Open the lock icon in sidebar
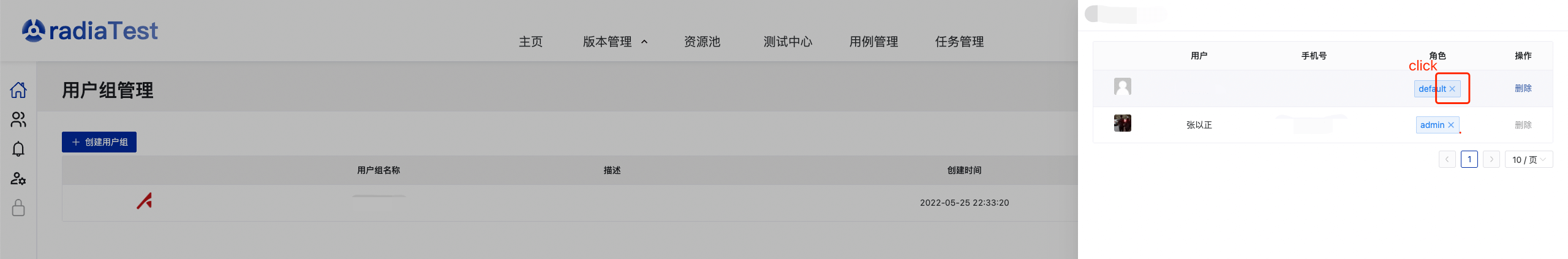 pos(18,208)
